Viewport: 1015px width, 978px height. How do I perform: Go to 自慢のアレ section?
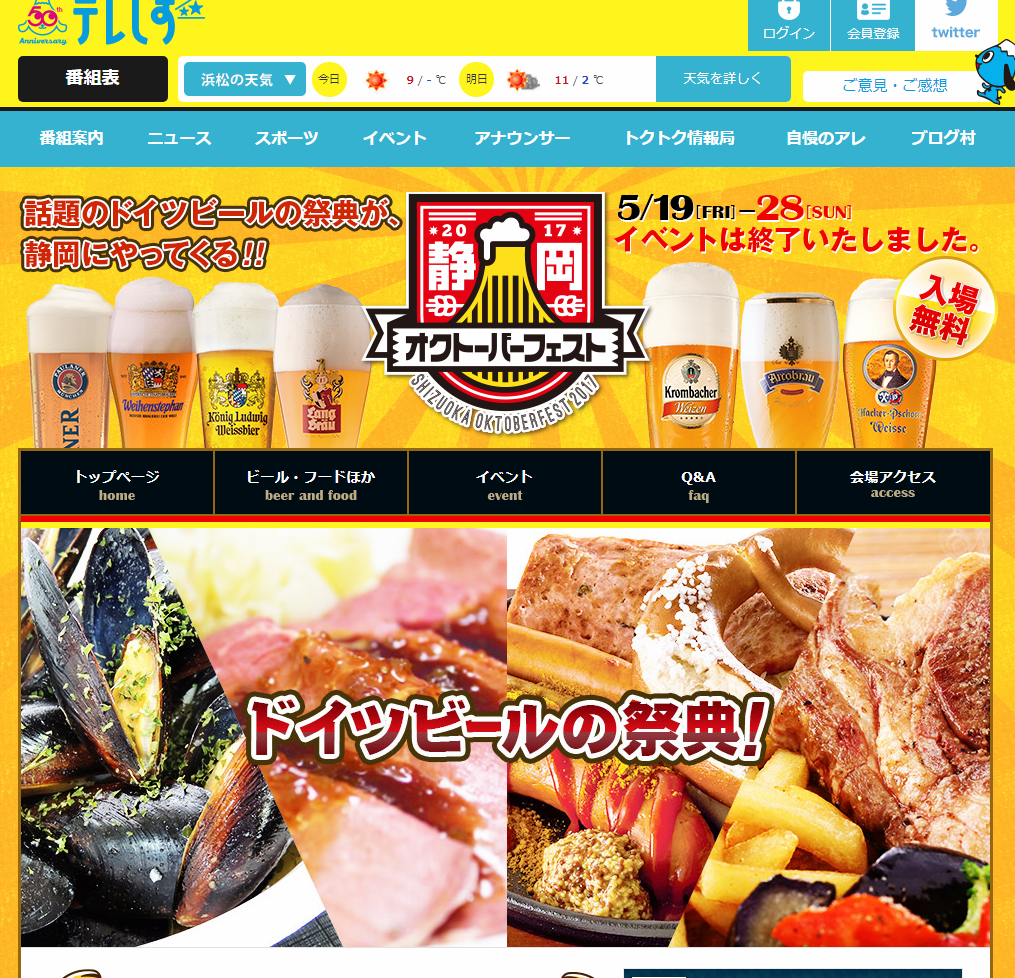pyautogui.click(x=825, y=139)
